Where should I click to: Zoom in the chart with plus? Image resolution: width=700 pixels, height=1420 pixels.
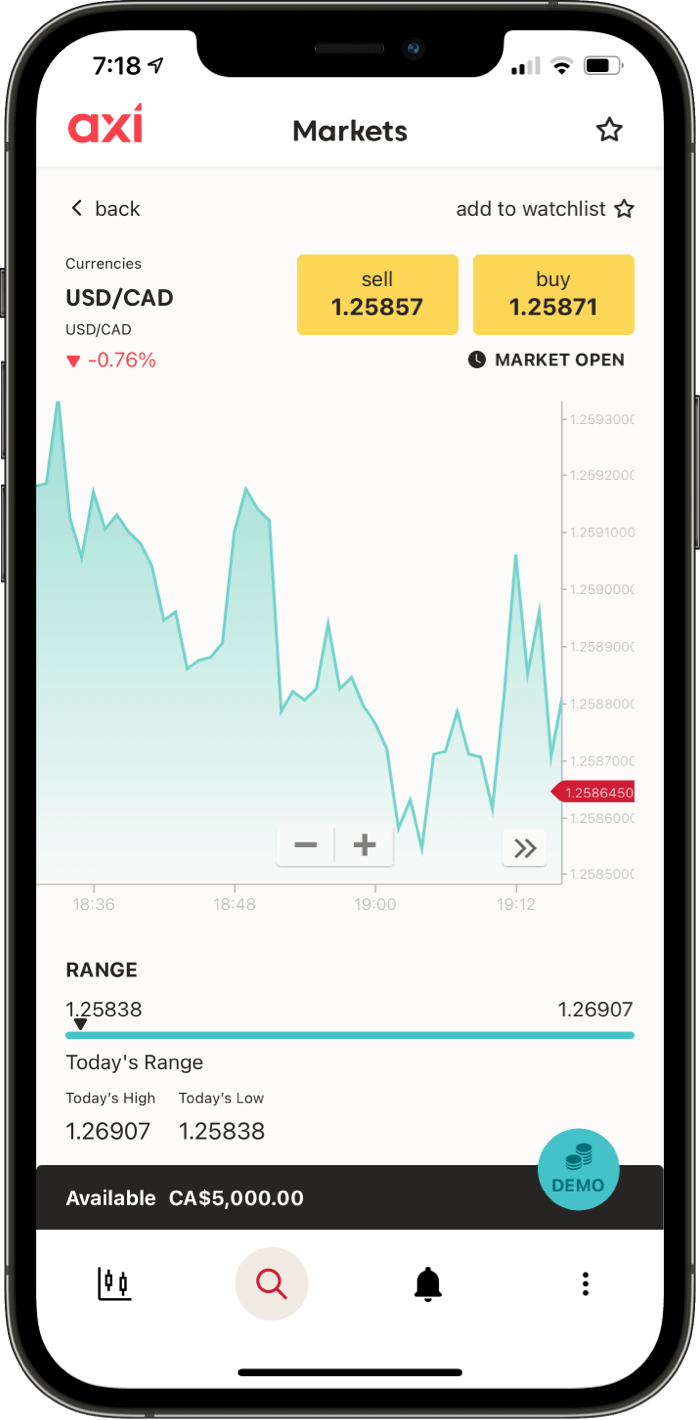[x=364, y=846]
